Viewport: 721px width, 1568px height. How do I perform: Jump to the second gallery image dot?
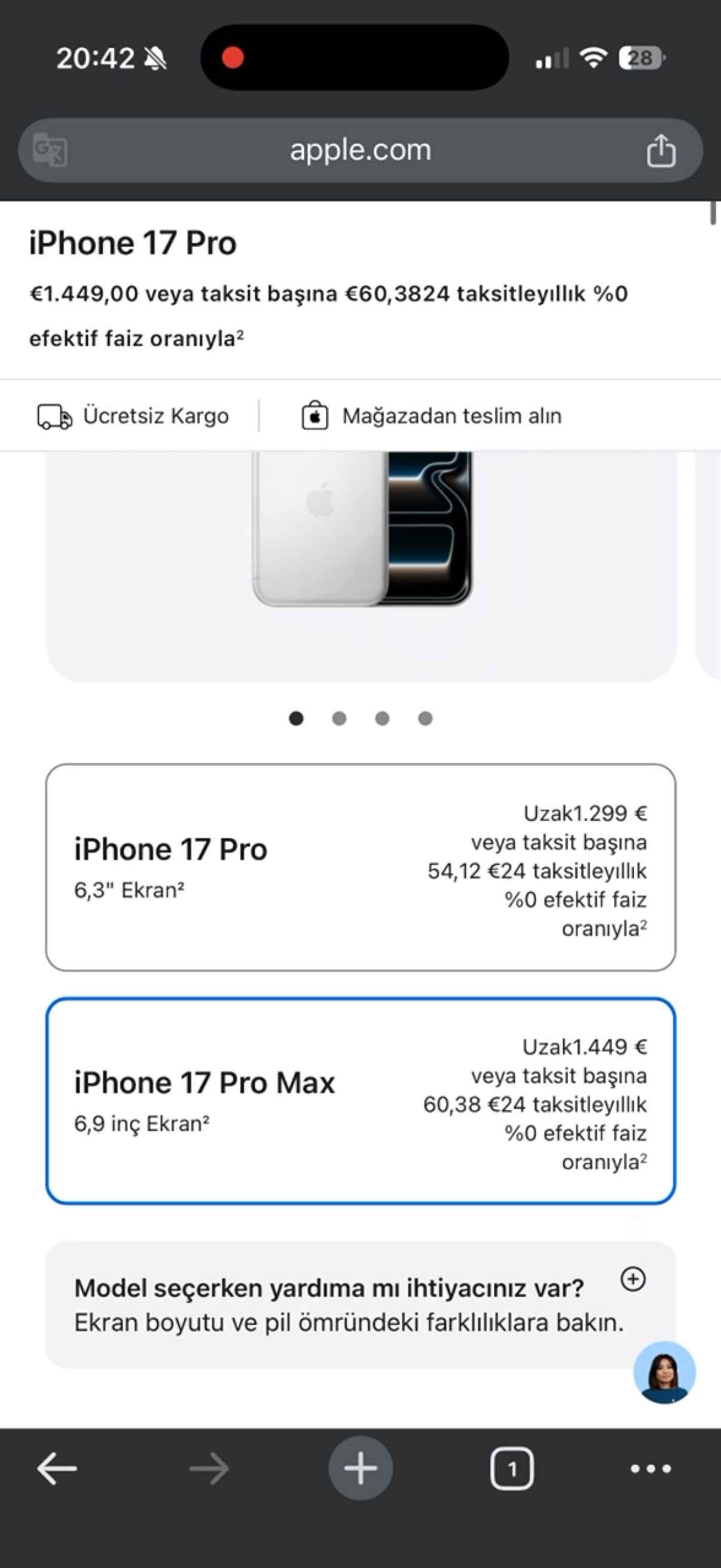pos(339,718)
